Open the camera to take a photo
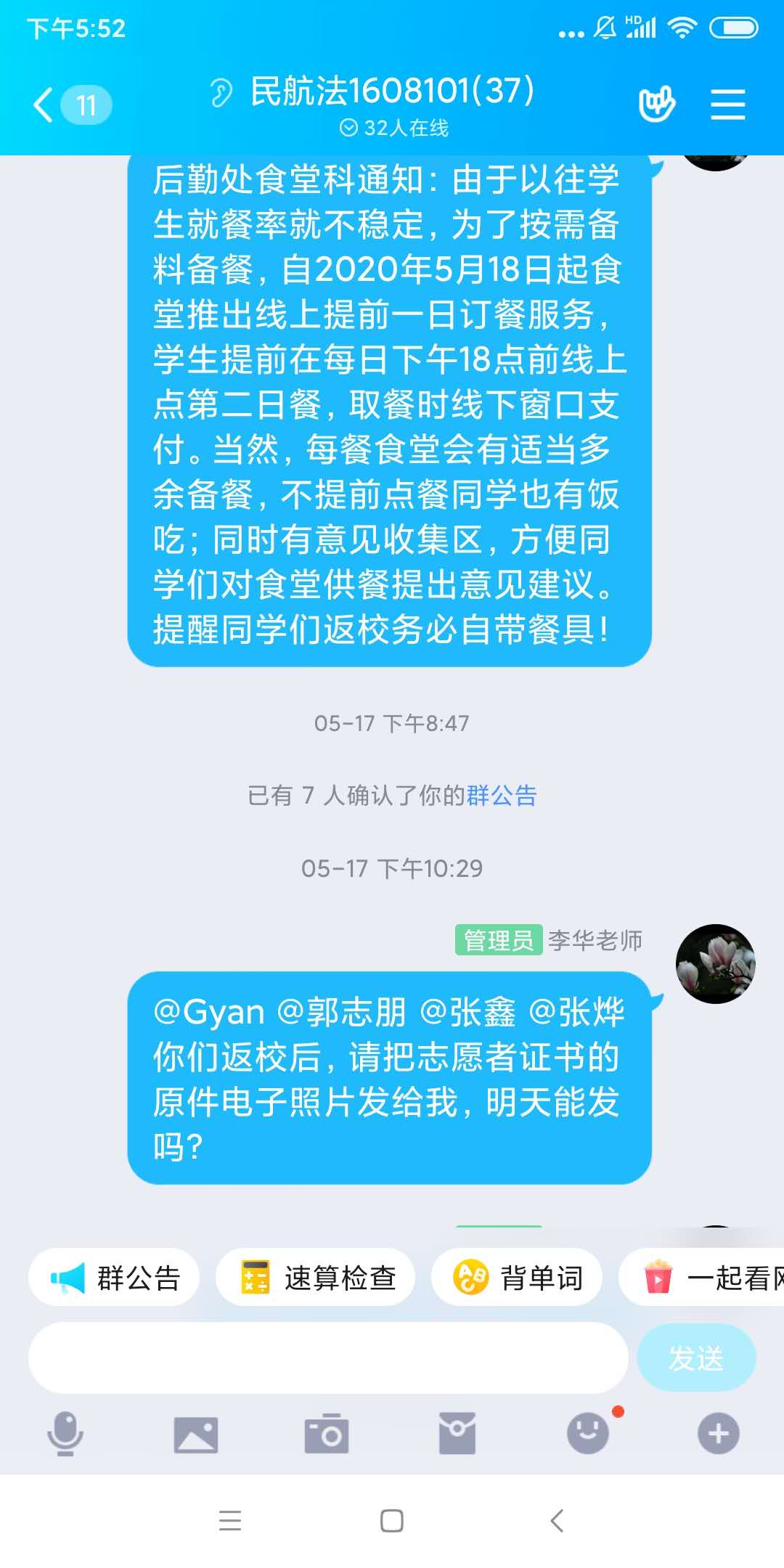Screen dimensions: 784x1568 pos(327,1434)
